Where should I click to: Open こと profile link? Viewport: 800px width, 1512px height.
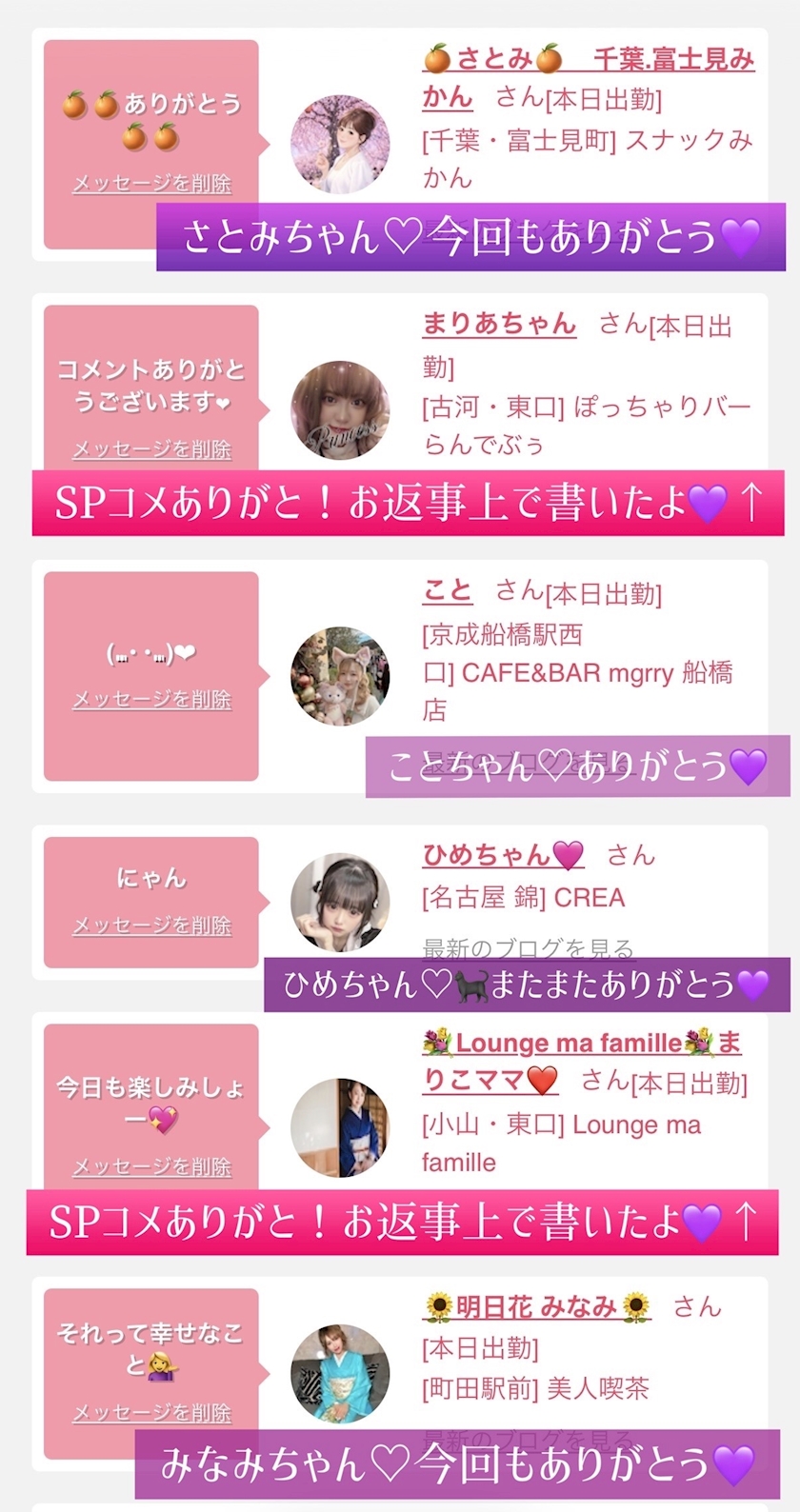tap(447, 590)
